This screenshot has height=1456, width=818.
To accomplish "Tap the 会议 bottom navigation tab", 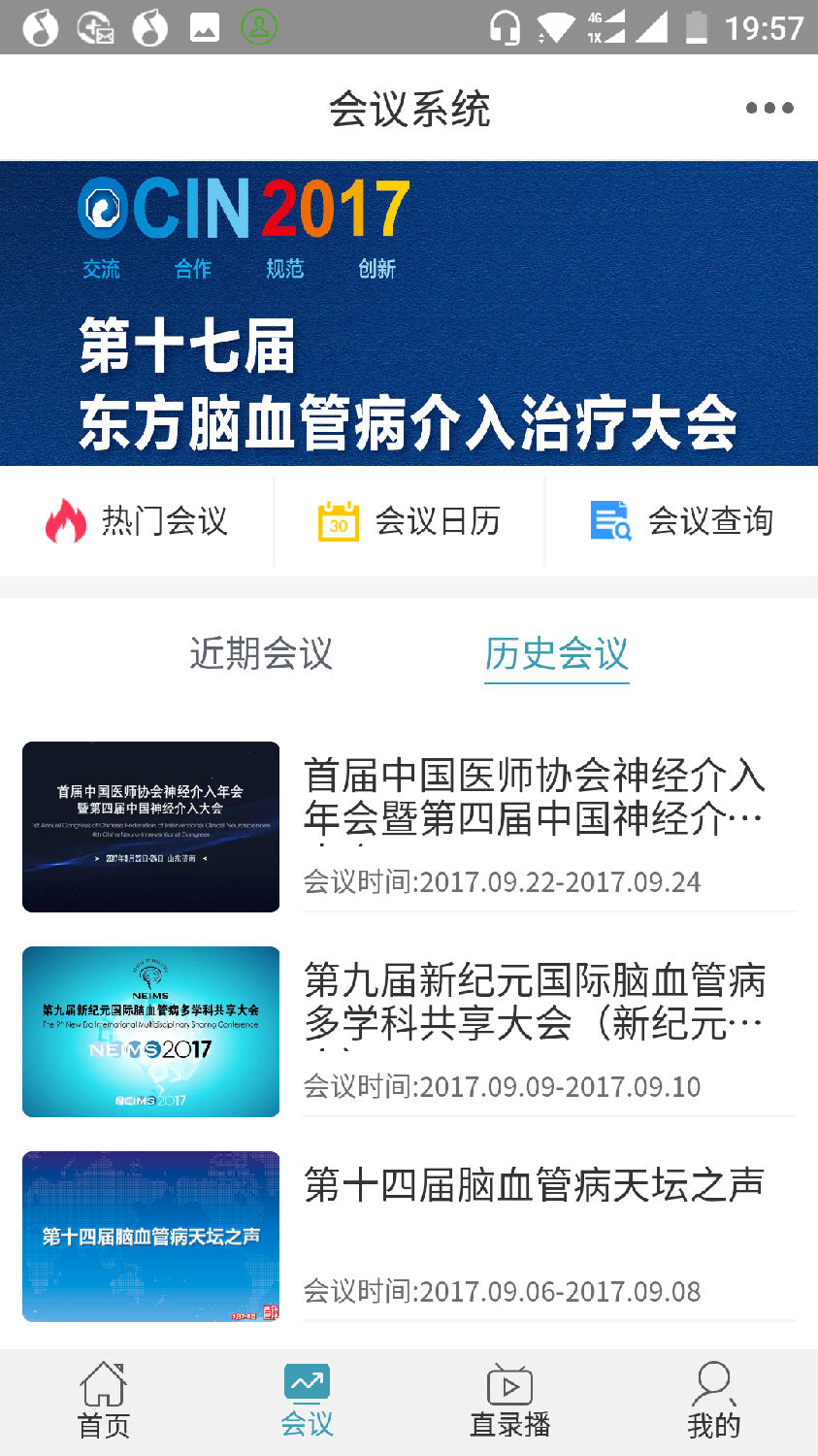I will point(307,1401).
